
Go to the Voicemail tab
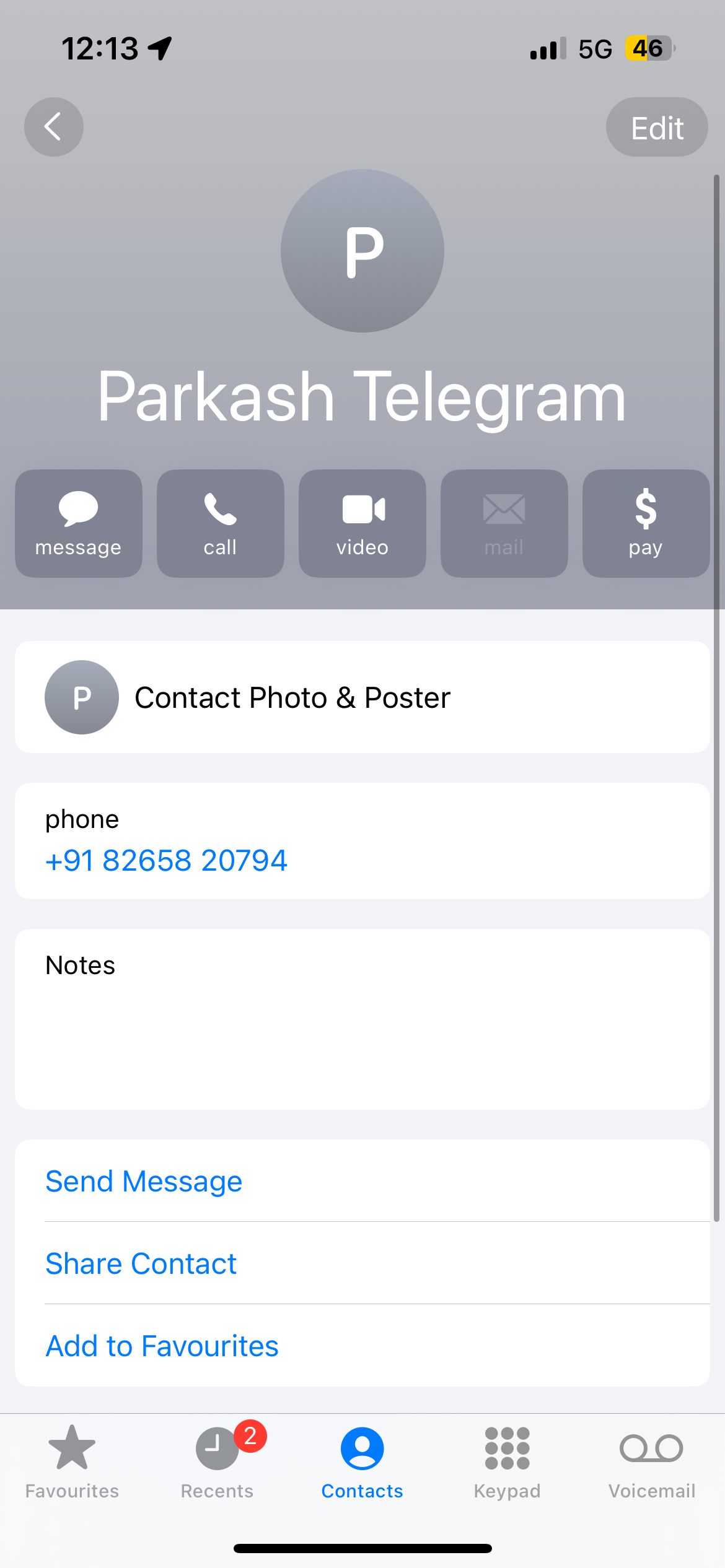pyautogui.click(x=652, y=1461)
